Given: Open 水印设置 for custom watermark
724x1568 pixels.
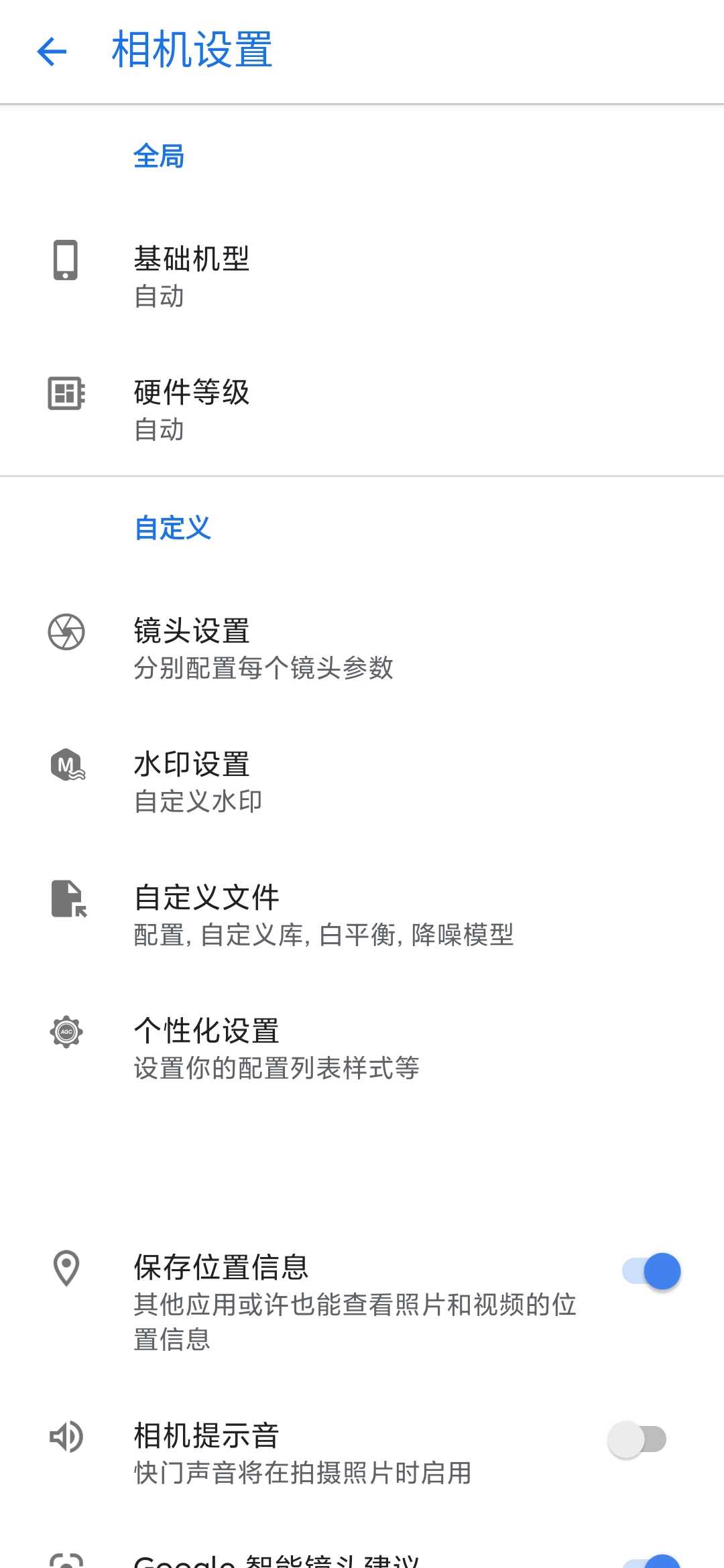Looking at the screenshot, I should (362, 781).
